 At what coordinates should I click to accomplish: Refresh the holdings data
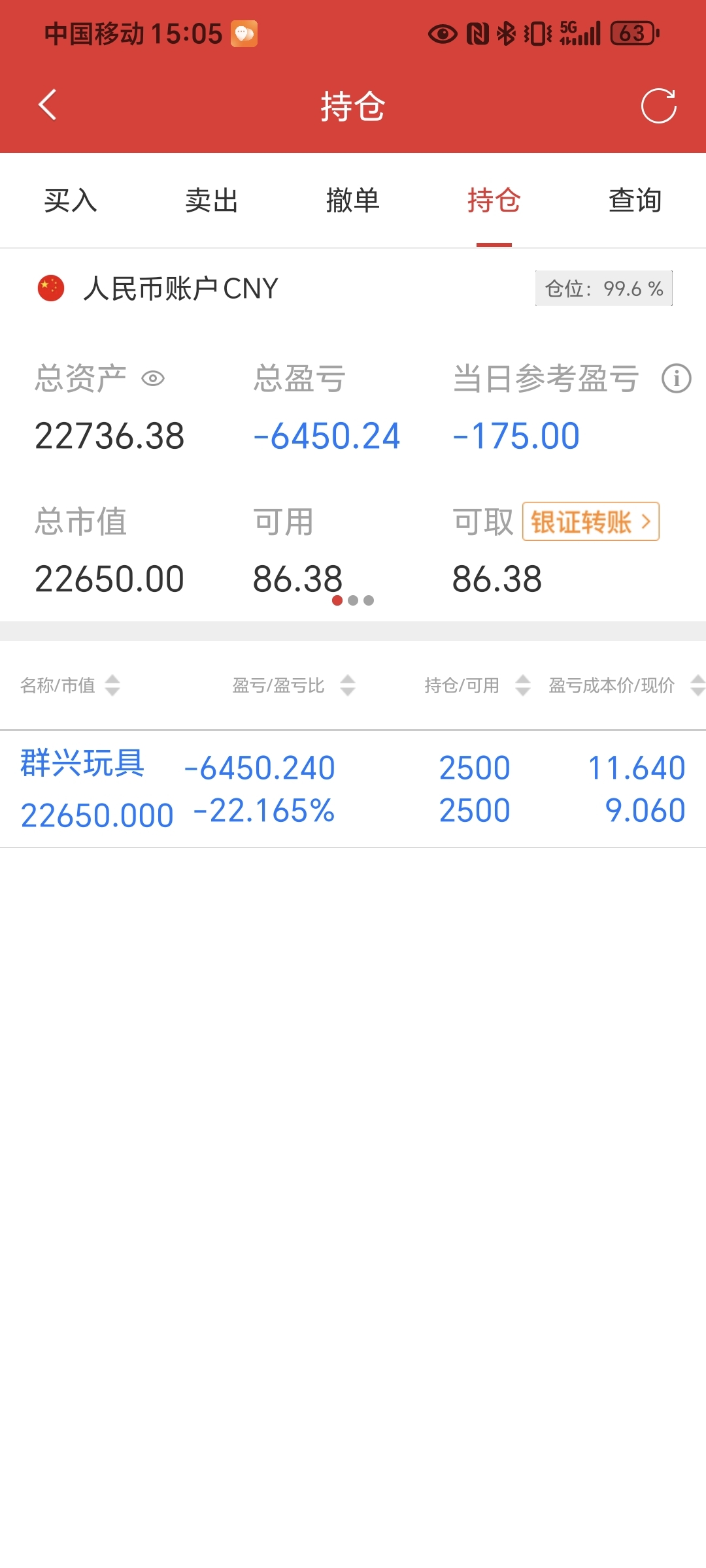pyautogui.click(x=658, y=106)
